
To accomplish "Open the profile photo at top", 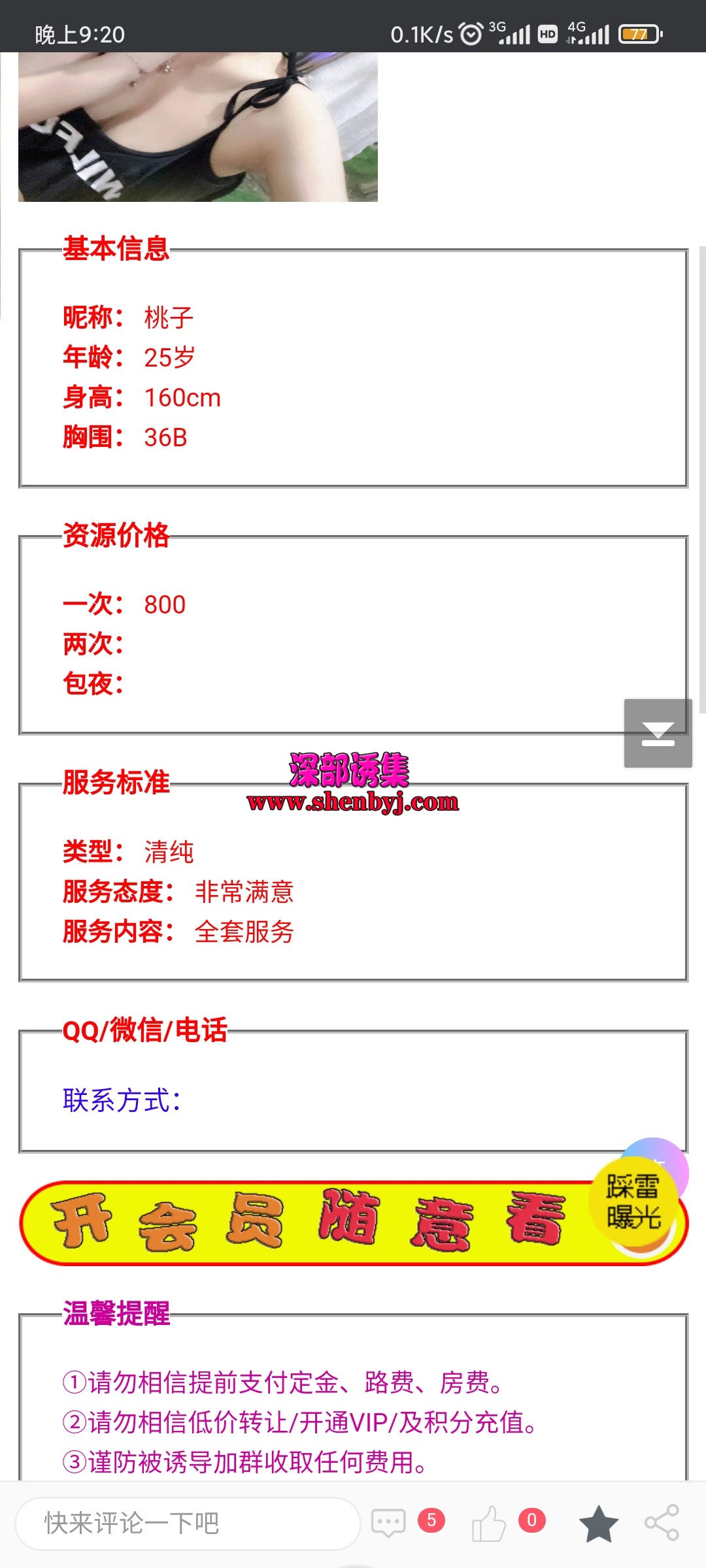I will [x=197, y=127].
